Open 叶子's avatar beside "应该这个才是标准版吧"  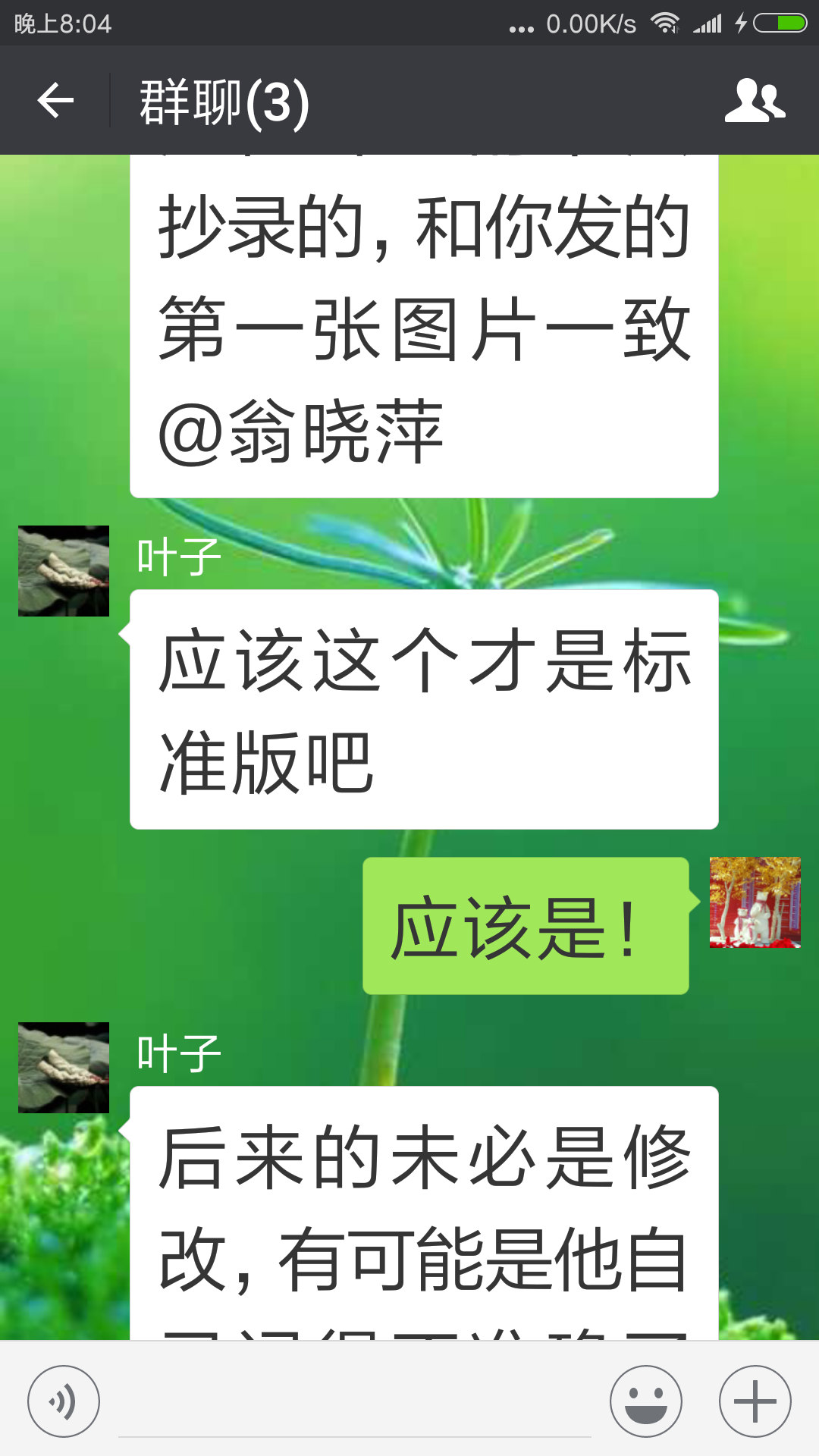pos(64,571)
